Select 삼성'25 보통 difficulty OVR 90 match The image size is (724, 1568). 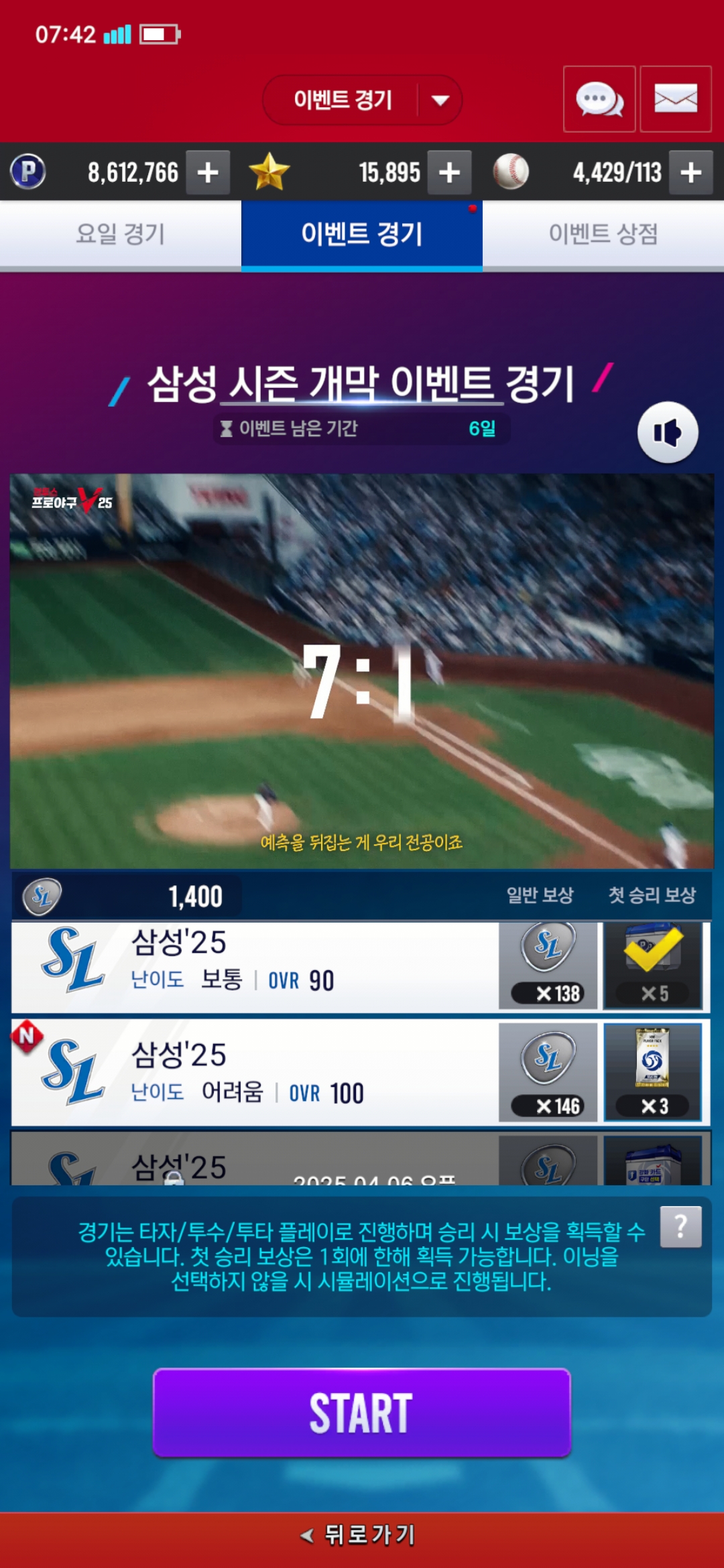[x=255, y=966]
